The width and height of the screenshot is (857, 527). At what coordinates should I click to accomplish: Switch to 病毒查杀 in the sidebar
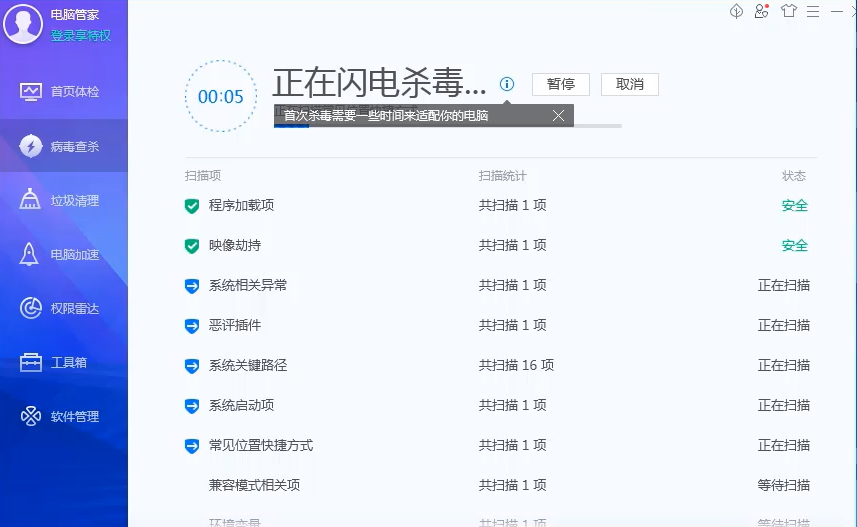coord(64,147)
